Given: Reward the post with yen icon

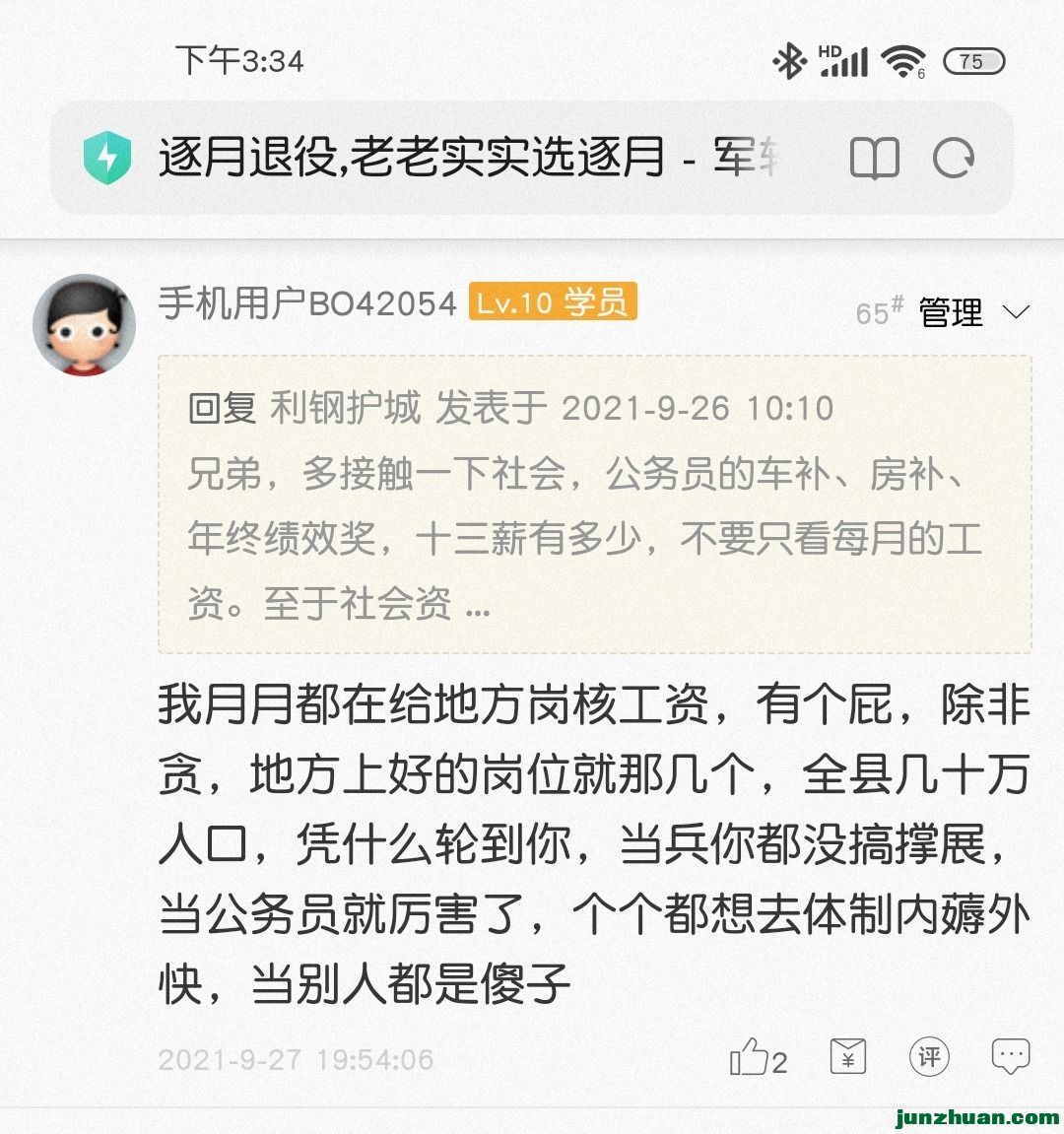Looking at the screenshot, I should click(848, 1058).
